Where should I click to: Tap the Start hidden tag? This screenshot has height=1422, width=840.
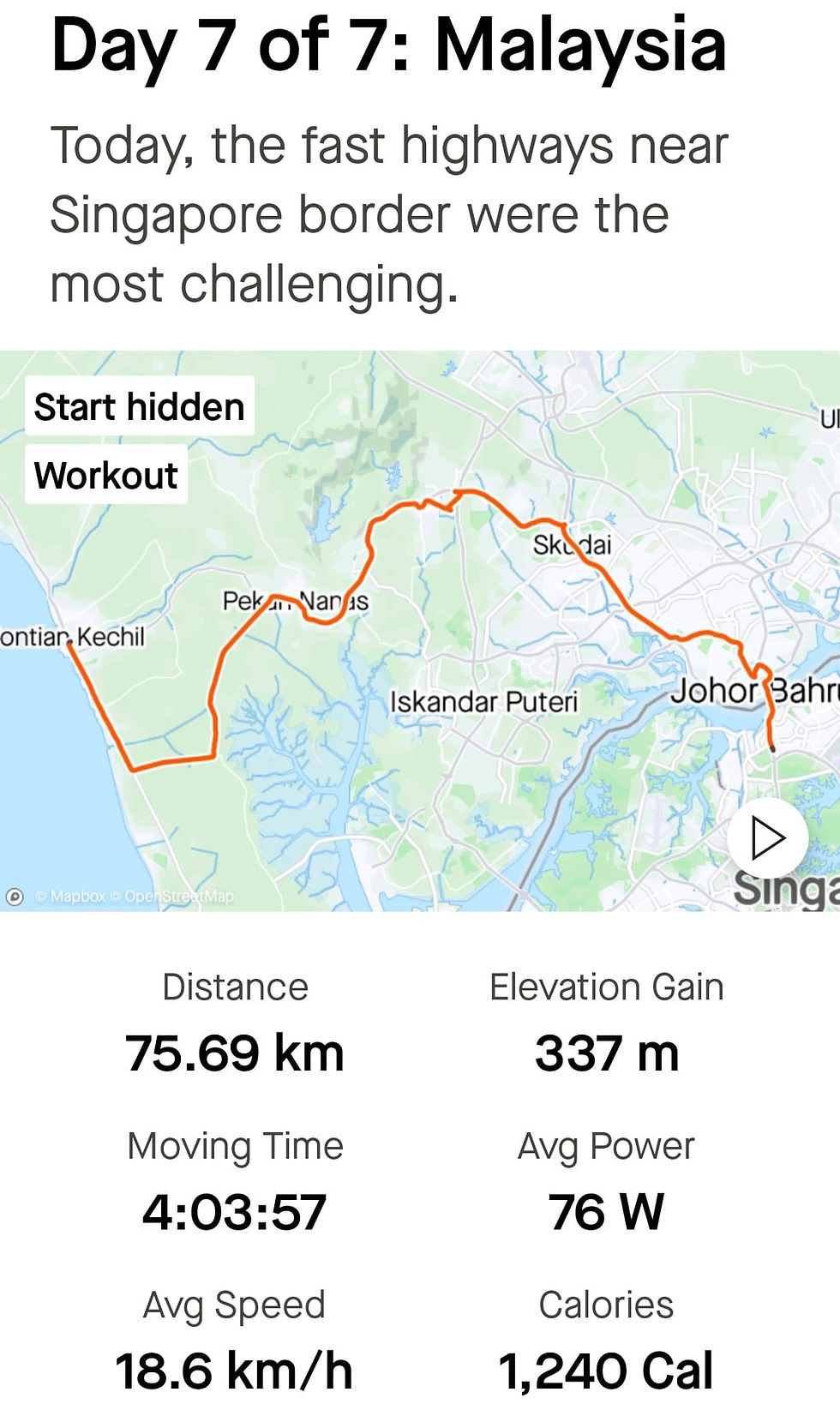[x=140, y=406]
